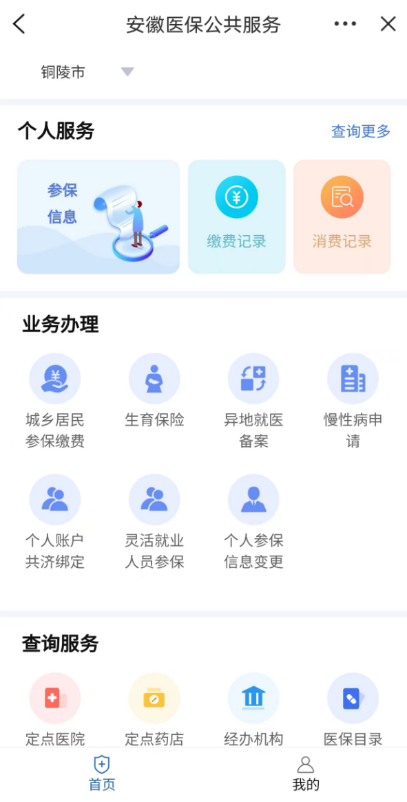Open 医保目录 catalog
This screenshot has height=802, width=407.
click(x=353, y=710)
